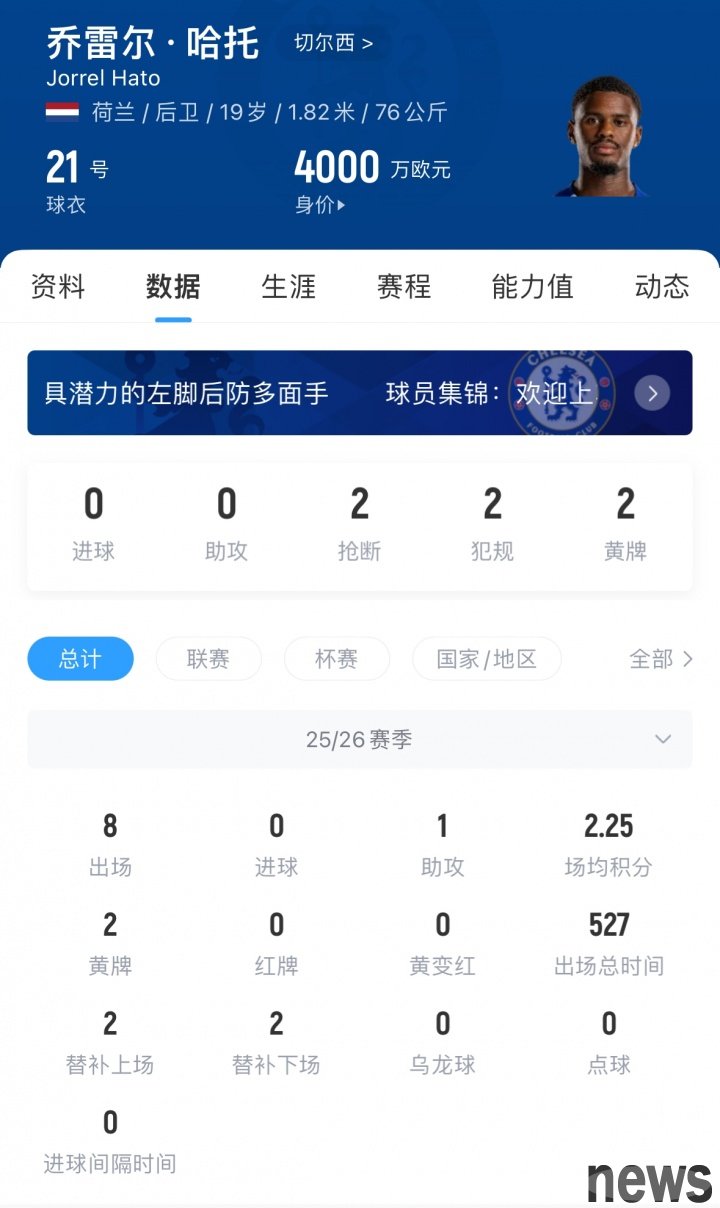Open 全部 to see all stats
This screenshot has height=1208, width=720.
pyautogui.click(x=660, y=659)
